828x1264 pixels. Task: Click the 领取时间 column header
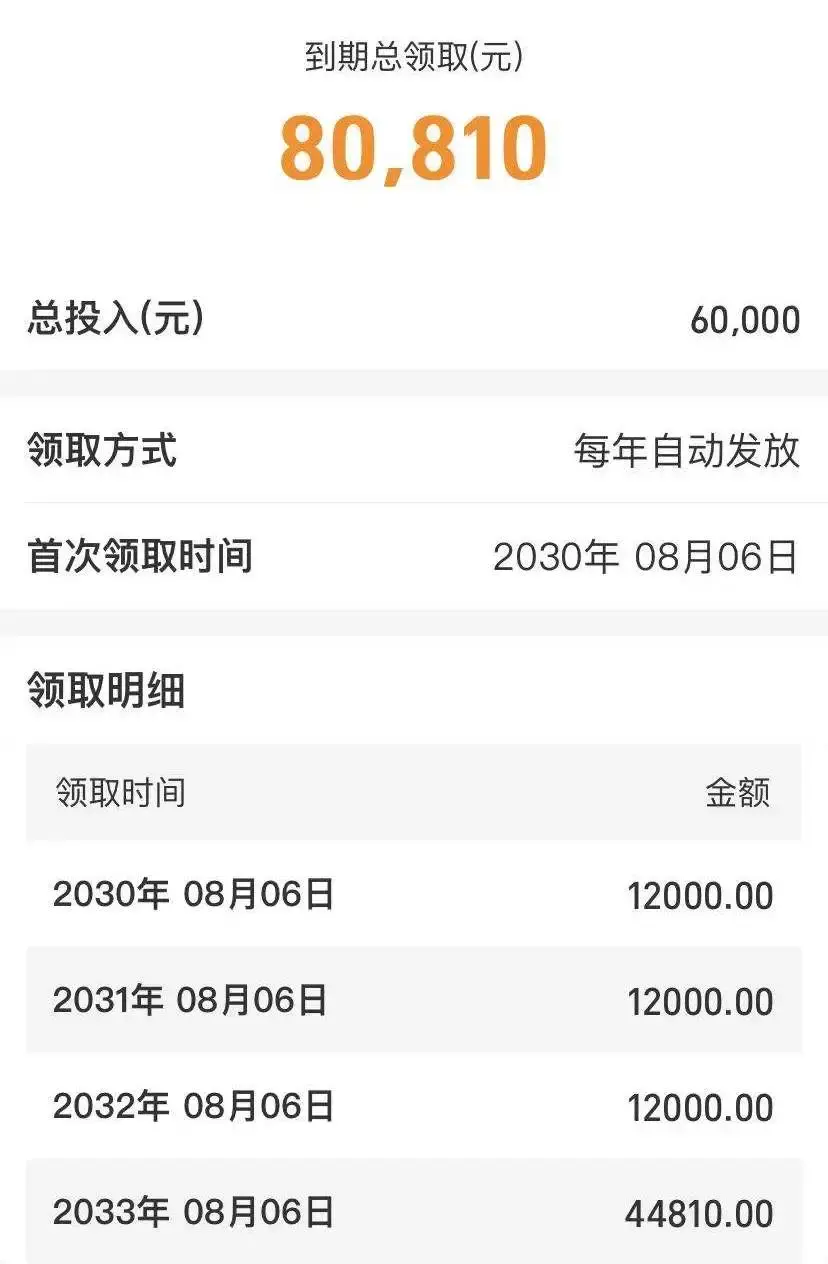pyautogui.click(x=117, y=794)
